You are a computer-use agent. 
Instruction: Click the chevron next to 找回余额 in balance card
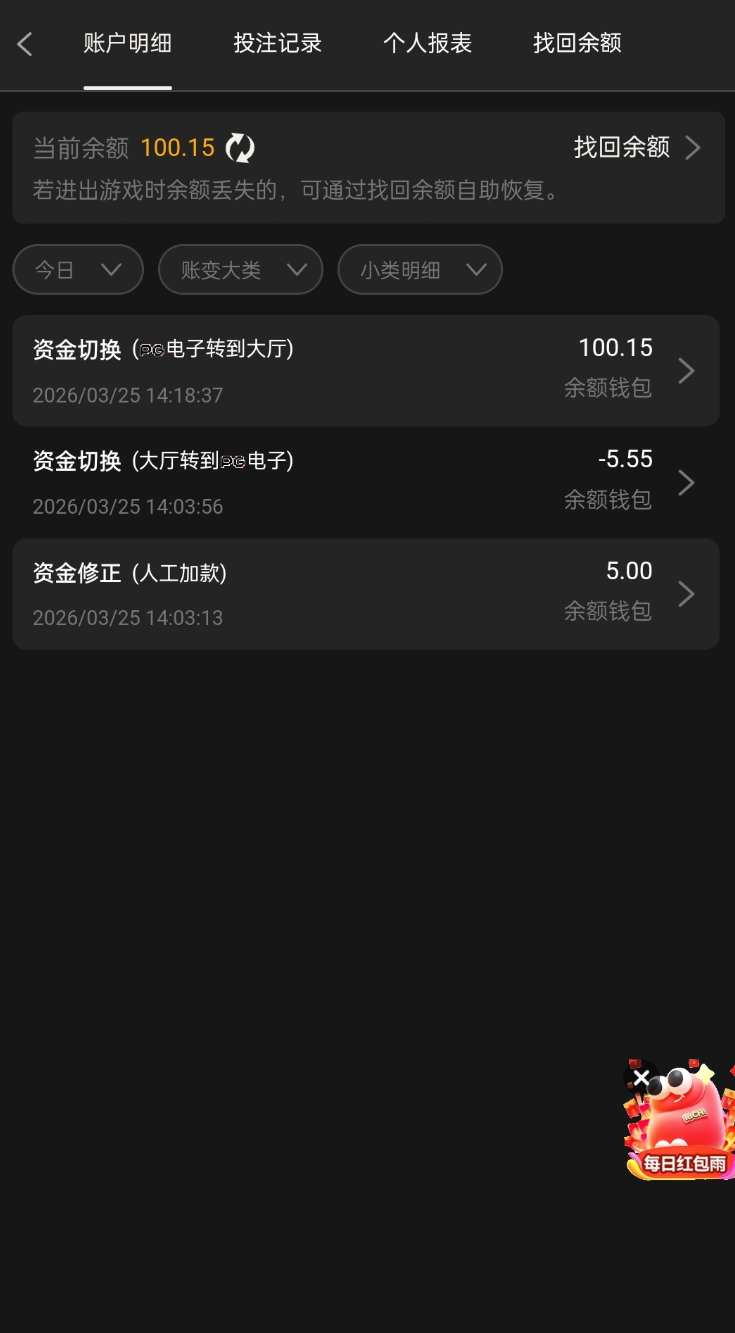click(692, 147)
